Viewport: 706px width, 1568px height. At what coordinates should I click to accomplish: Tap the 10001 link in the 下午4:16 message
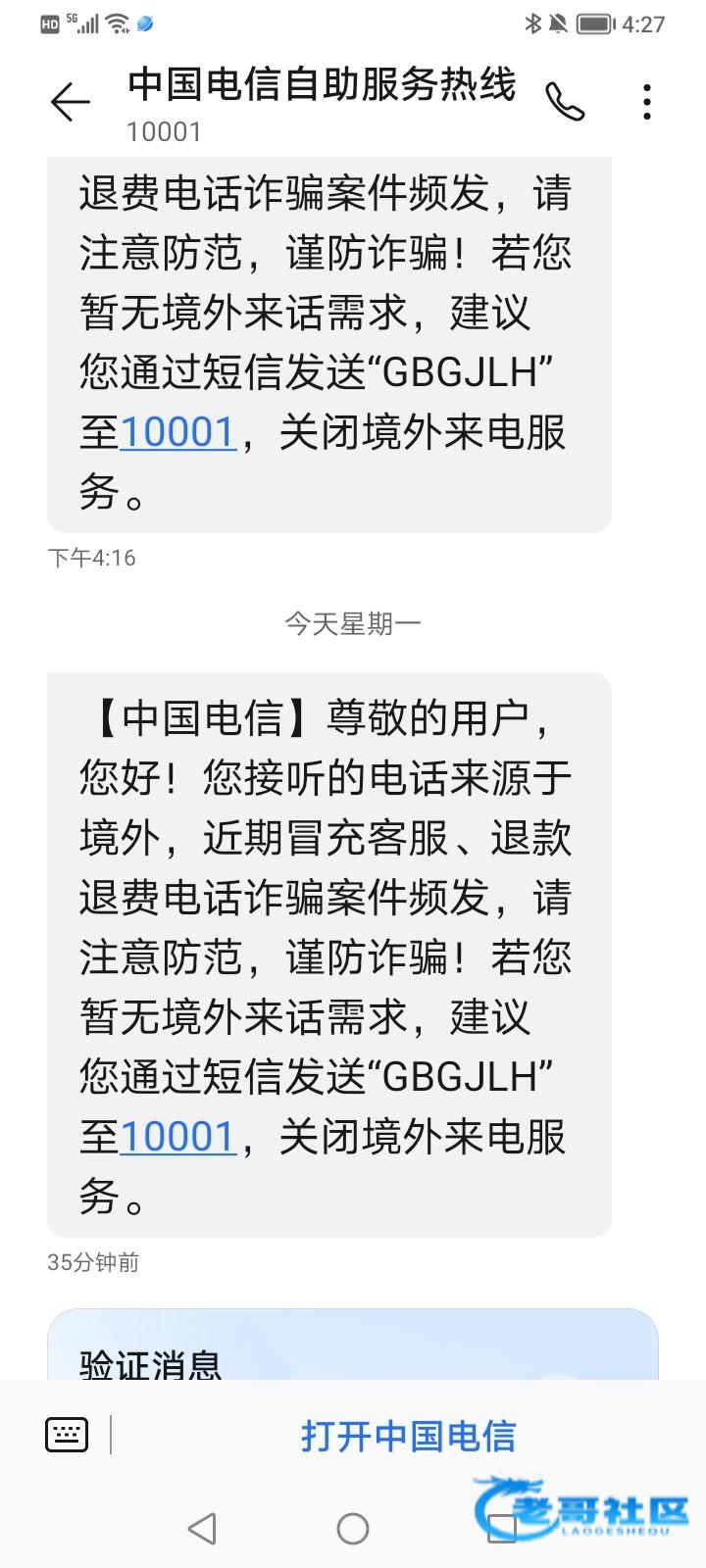(x=177, y=432)
